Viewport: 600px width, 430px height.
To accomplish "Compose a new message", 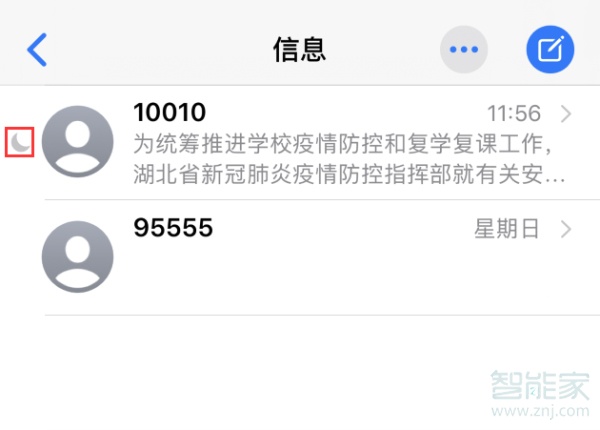I will pos(551,49).
